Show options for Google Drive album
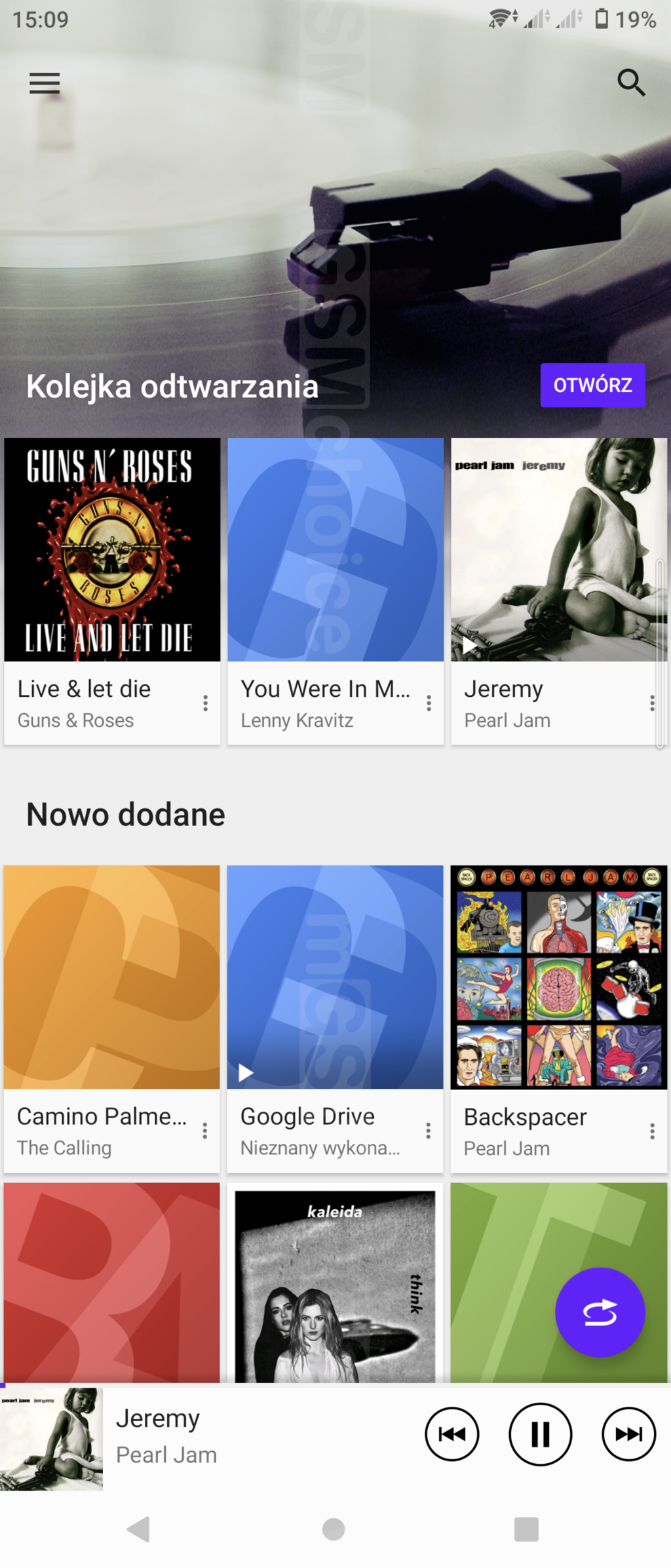This screenshot has height=1568, width=671. 428,1131
